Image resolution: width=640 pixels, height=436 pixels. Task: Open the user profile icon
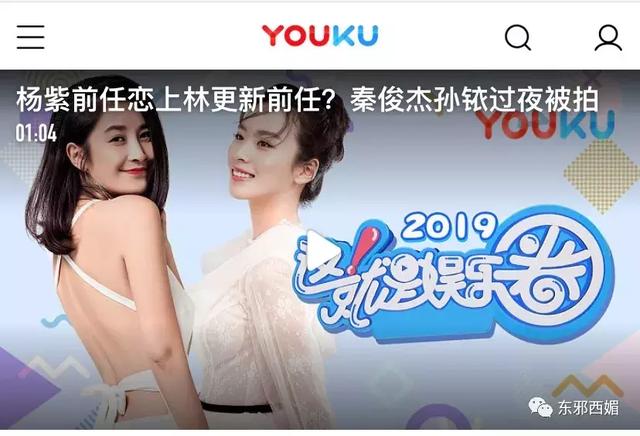click(608, 38)
